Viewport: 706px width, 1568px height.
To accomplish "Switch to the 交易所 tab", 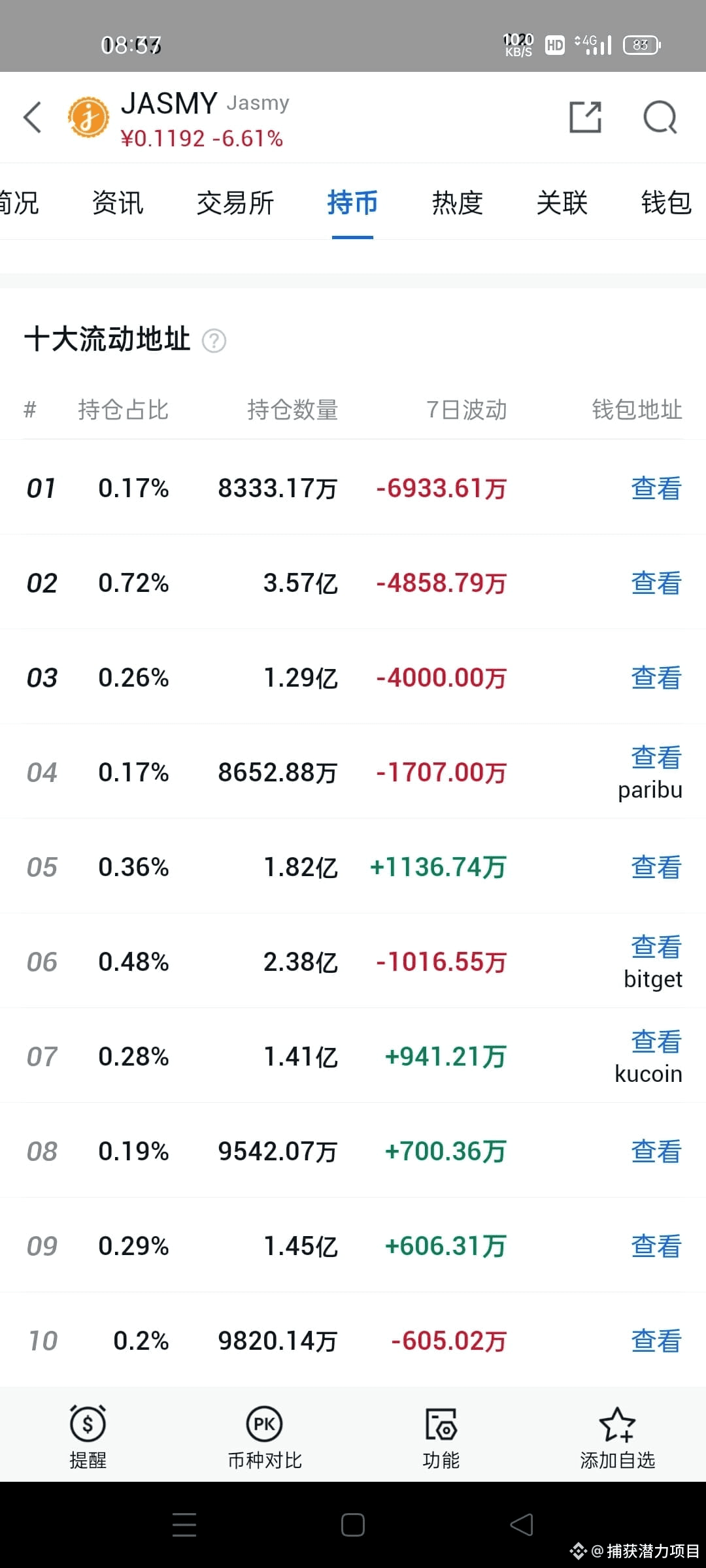I will [x=235, y=203].
